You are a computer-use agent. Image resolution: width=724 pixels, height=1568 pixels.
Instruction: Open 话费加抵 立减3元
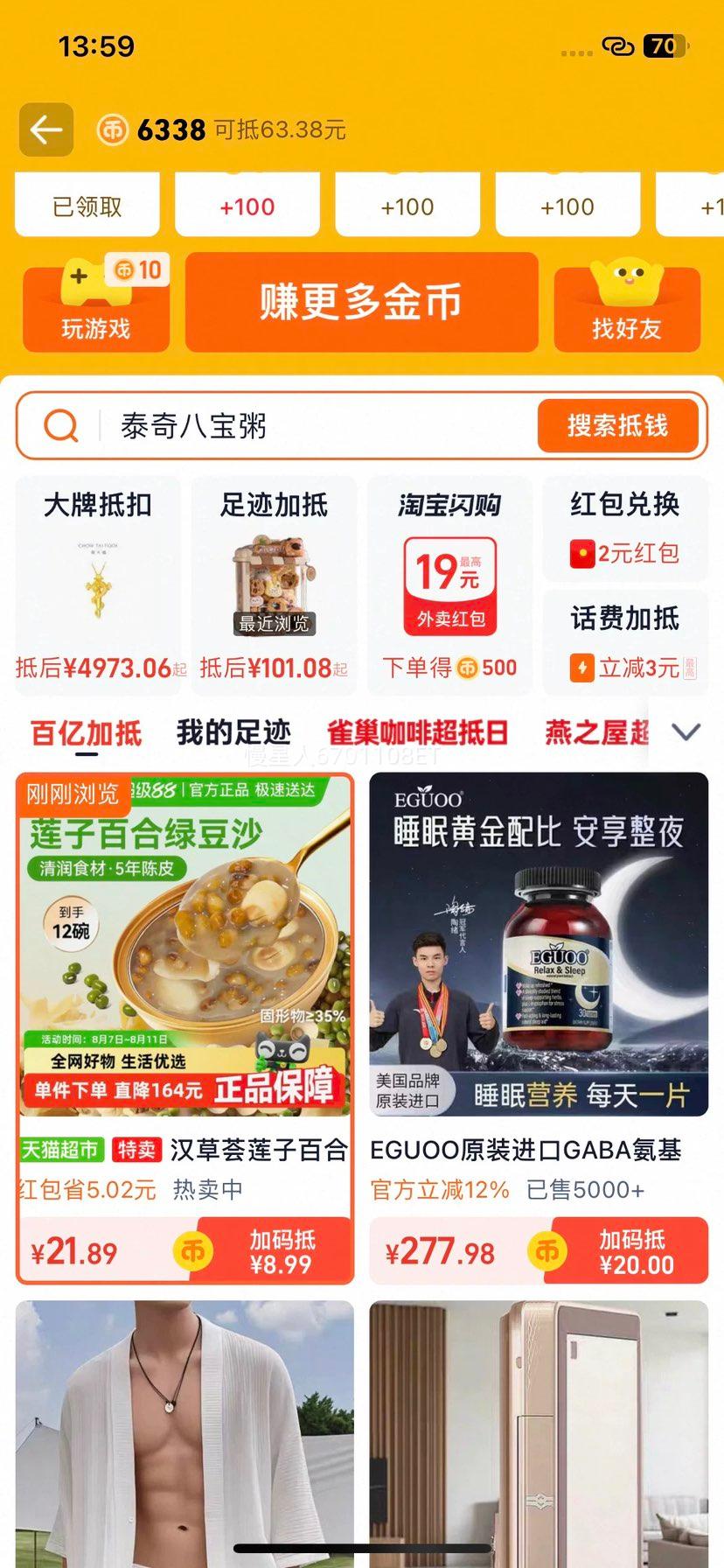click(x=624, y=643)
